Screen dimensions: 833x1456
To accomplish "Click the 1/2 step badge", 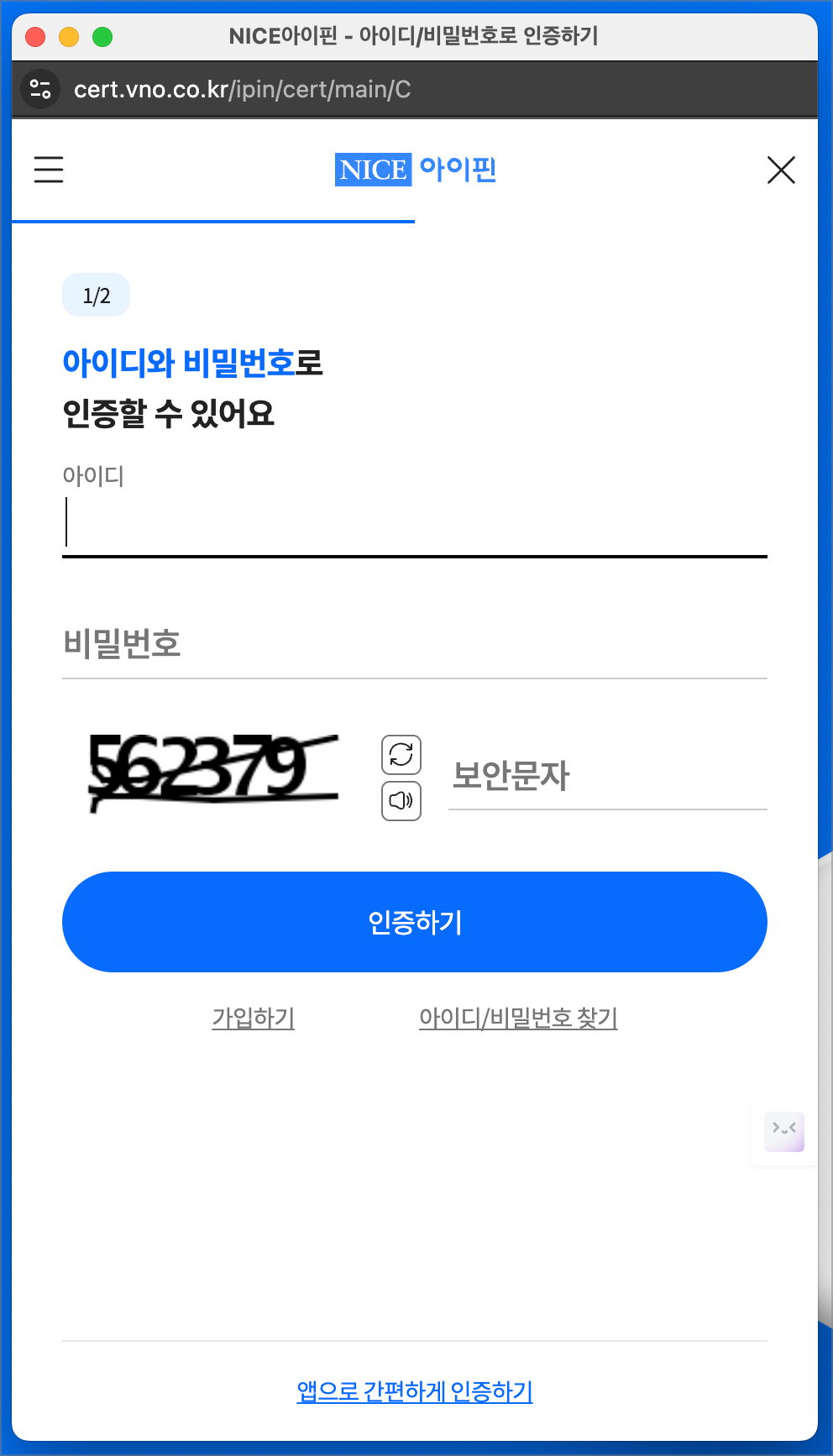I will 96,295.
